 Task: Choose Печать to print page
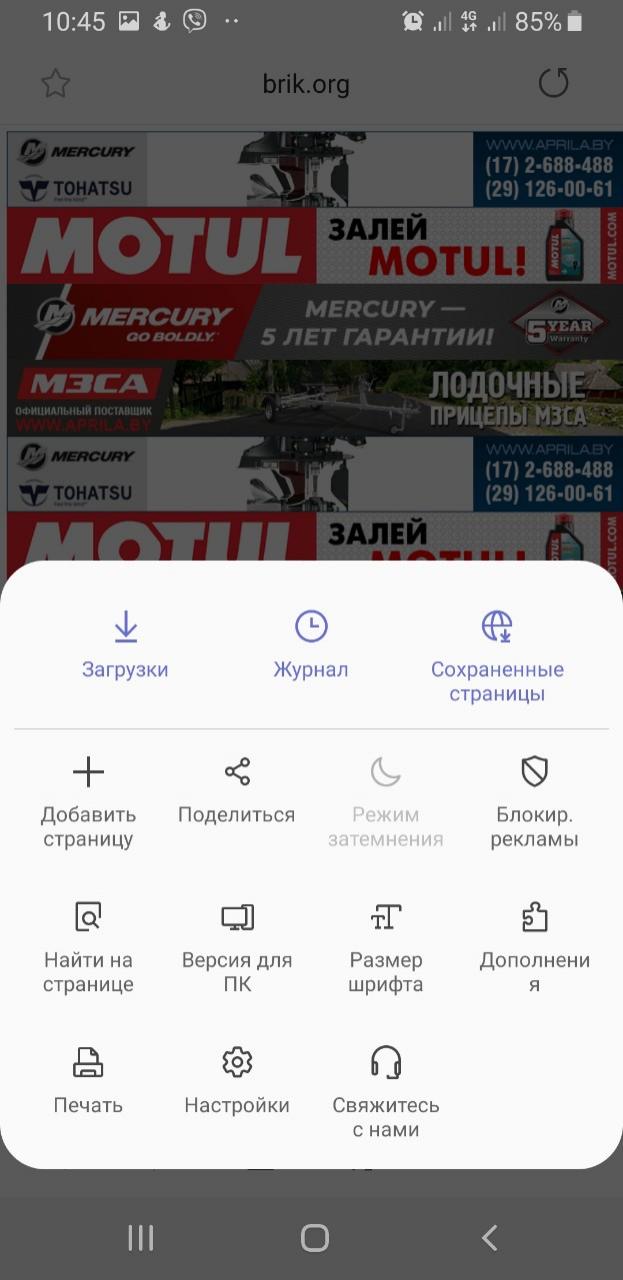tap(89, 1080)
